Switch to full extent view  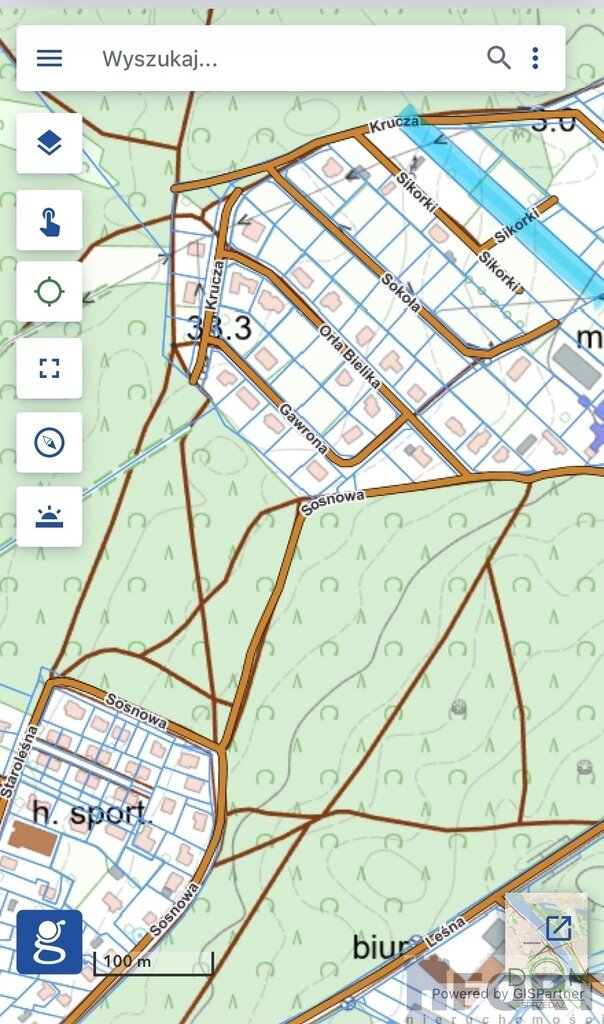pyautogui.click(x=50, y=368)
